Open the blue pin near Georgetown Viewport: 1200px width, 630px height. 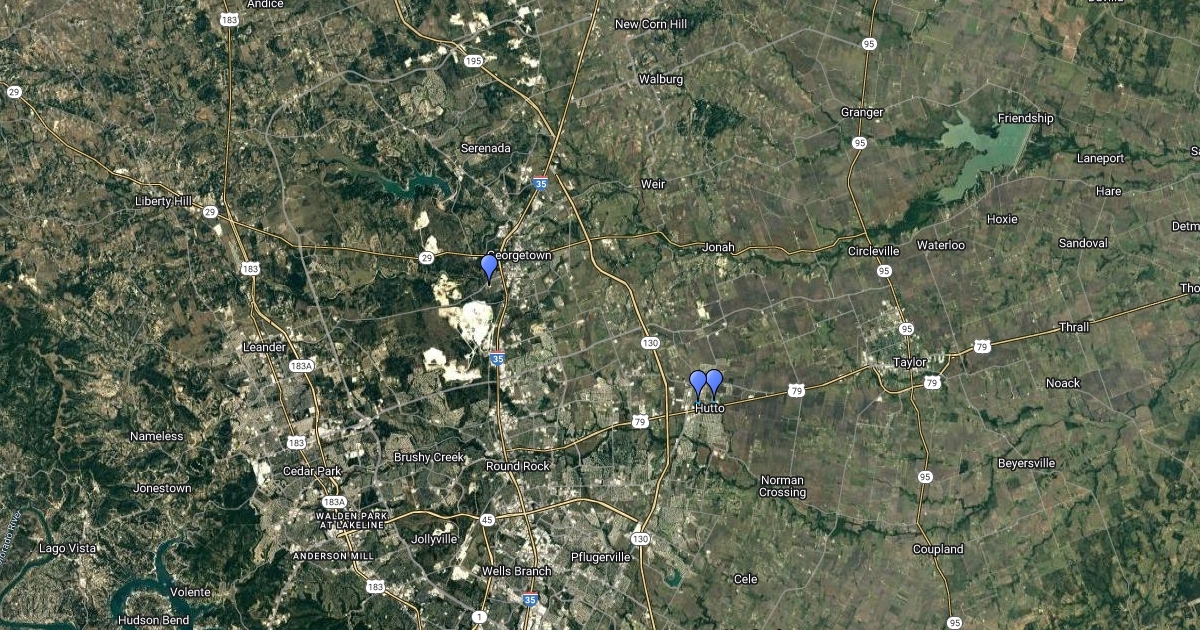click(x=489, y=266)
